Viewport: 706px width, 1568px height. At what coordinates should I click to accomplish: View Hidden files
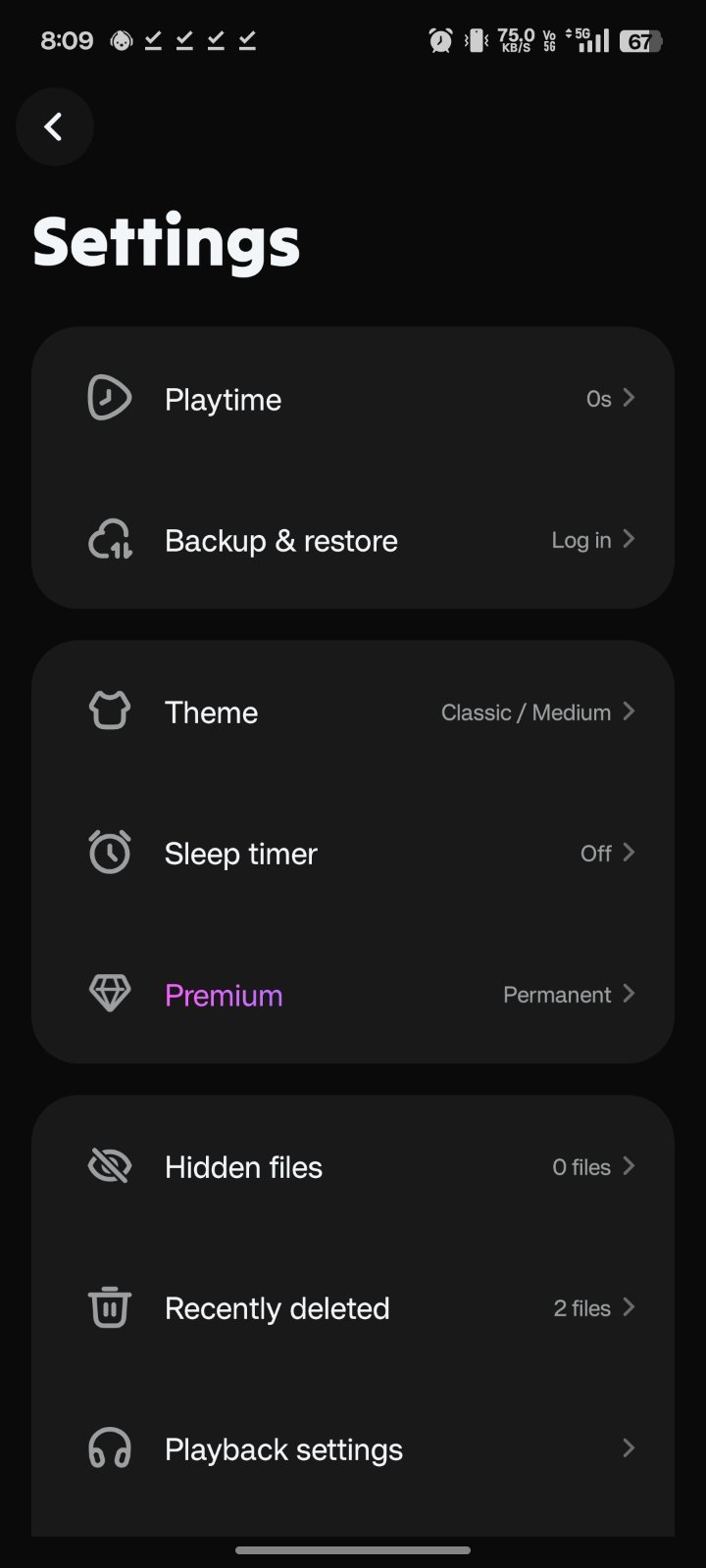tap(353, 1167)
